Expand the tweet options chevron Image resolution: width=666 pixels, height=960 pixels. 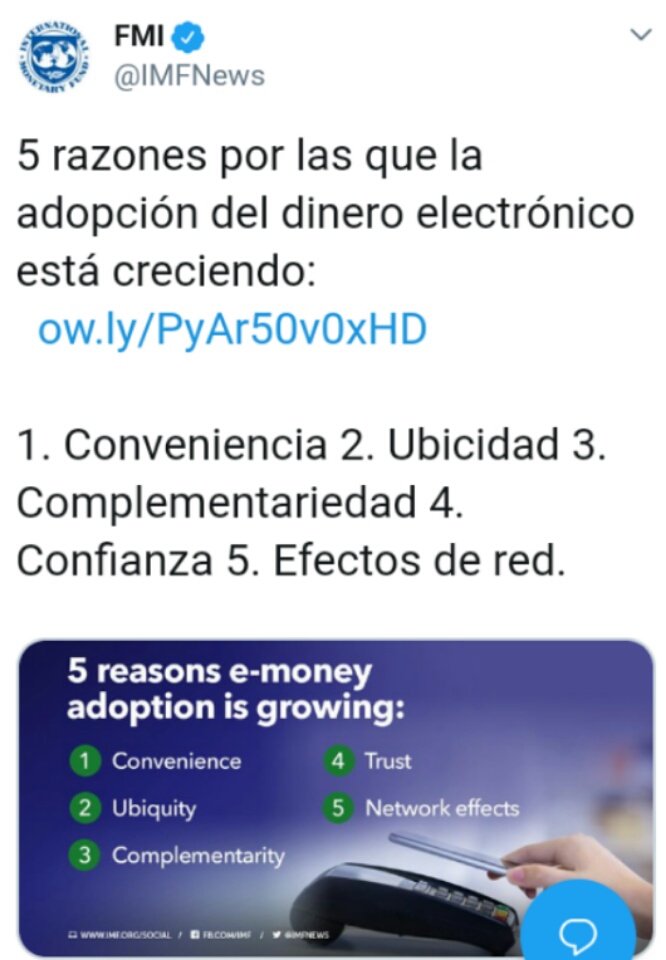(x=640, y=35)
